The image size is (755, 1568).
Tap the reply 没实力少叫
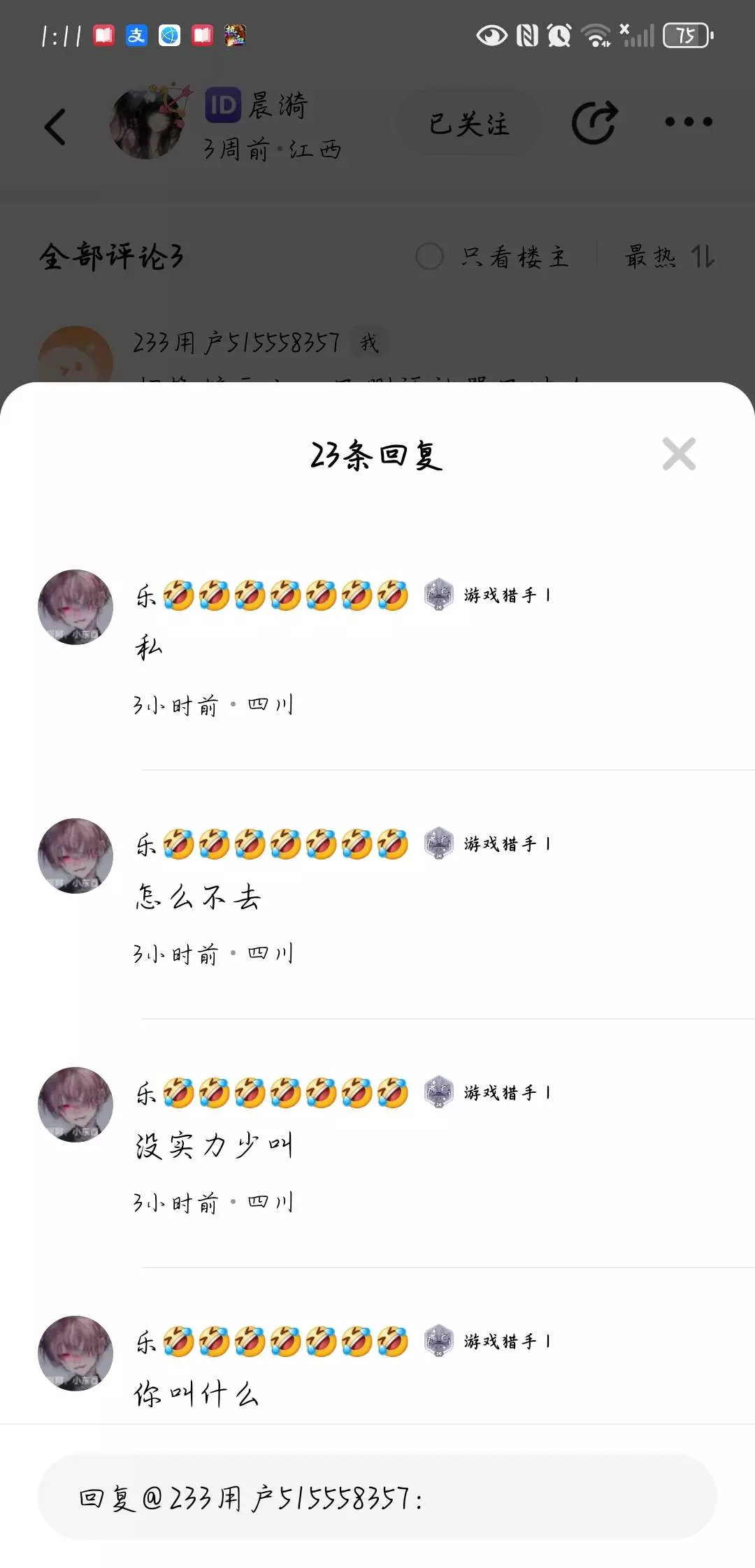[x=214, y=1146]
